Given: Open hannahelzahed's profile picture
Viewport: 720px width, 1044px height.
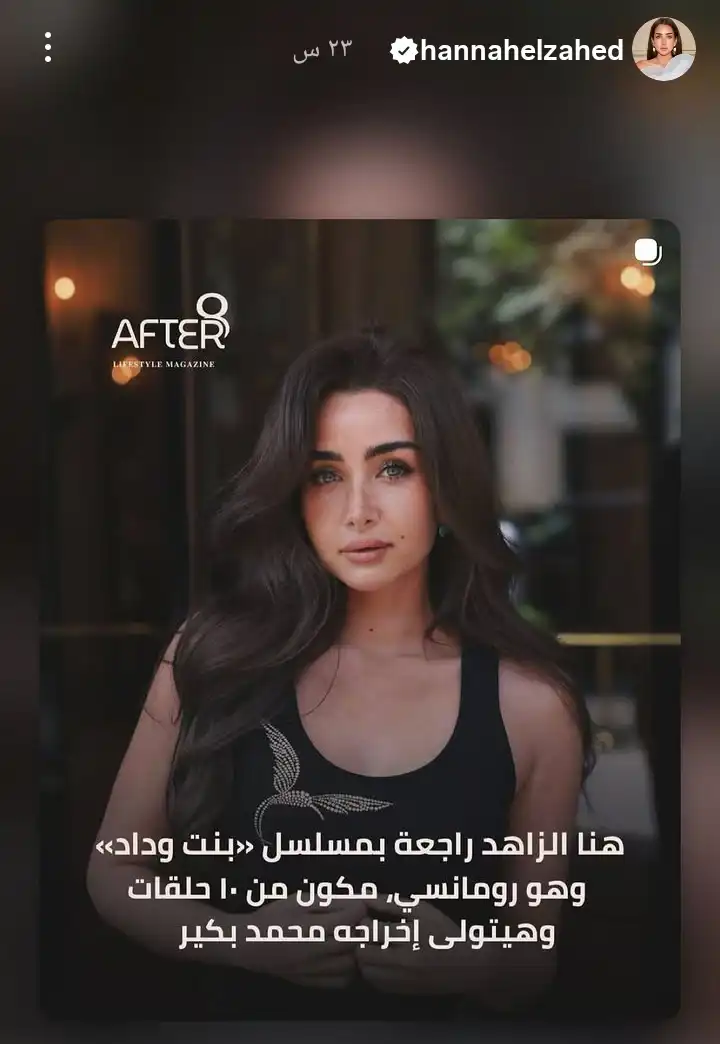Looking at the screenshot, I should (x=663, y=49).
